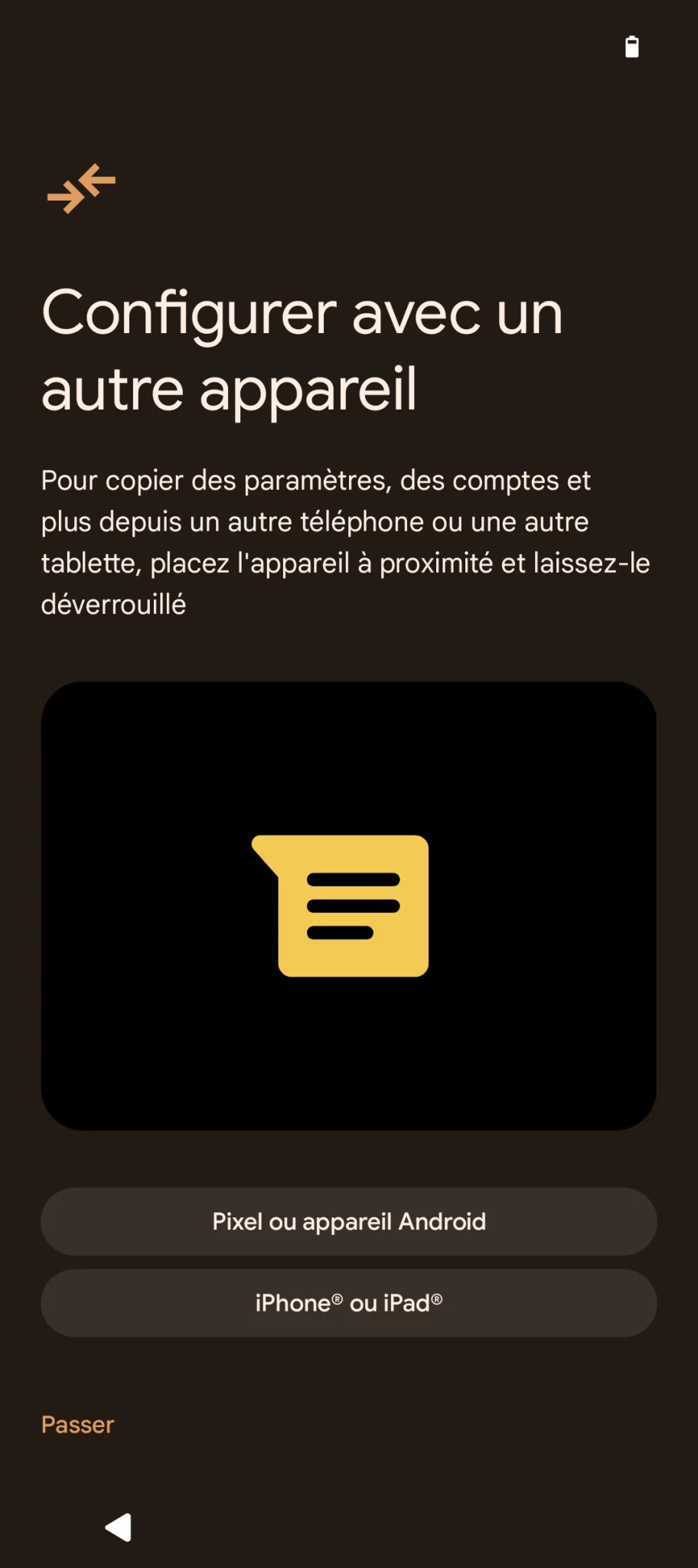Choose Pixel ou appareil Android
This screenshot has width=698, height=1568.
click(349, 1221)
